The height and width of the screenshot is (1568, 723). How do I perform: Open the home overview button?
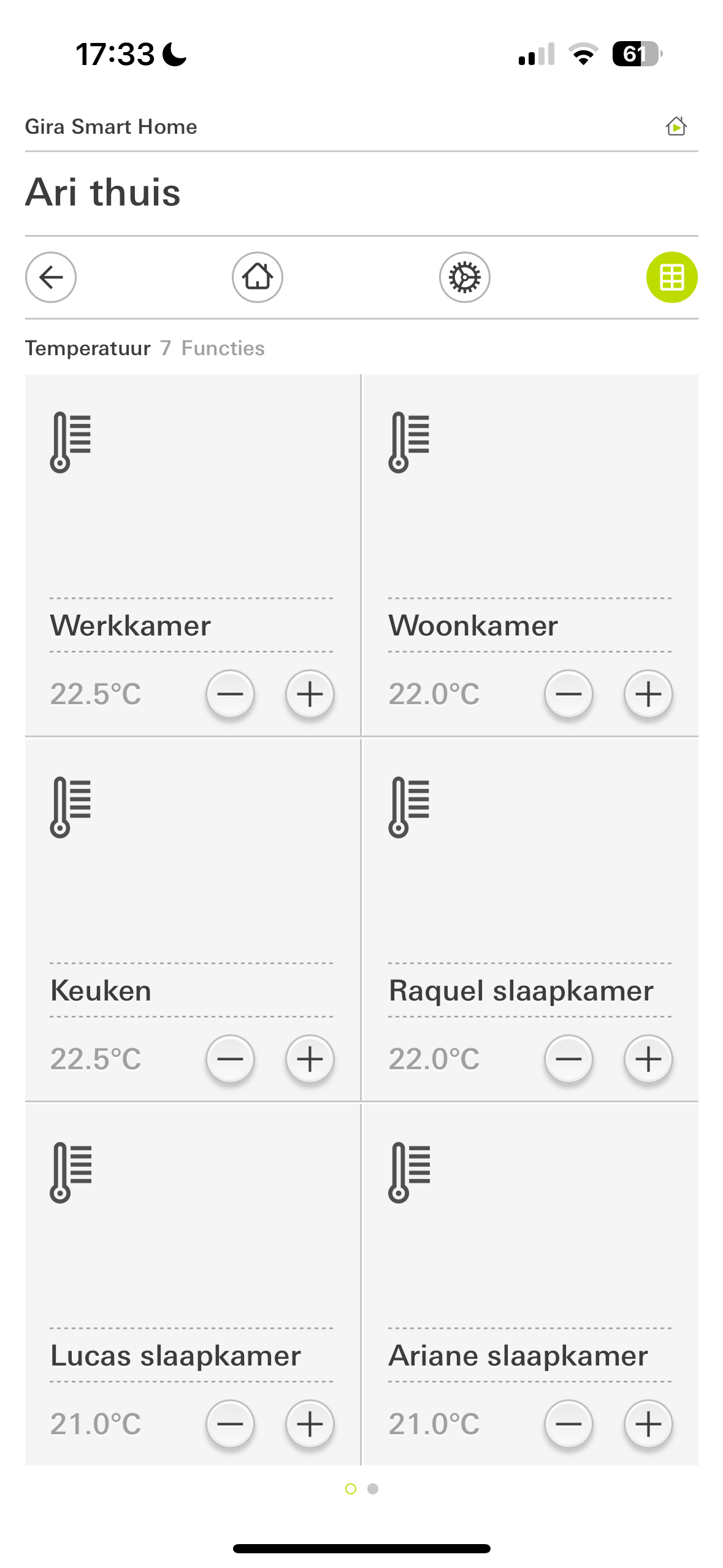point(258,277)
